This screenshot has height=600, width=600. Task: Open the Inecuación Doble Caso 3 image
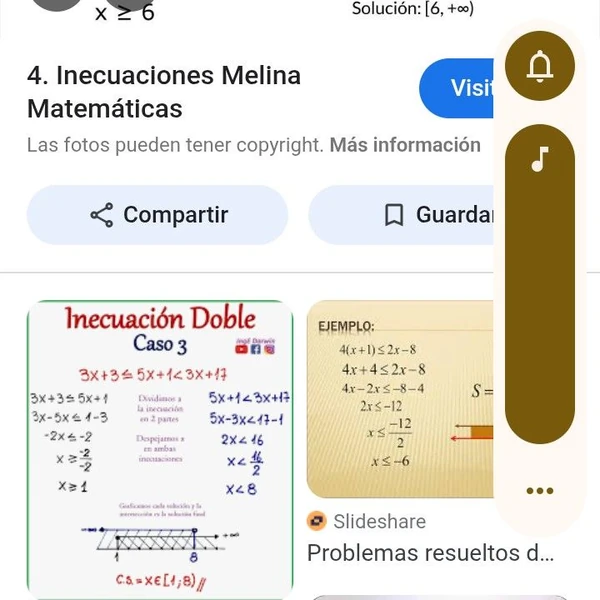click(x=159, y=448)
